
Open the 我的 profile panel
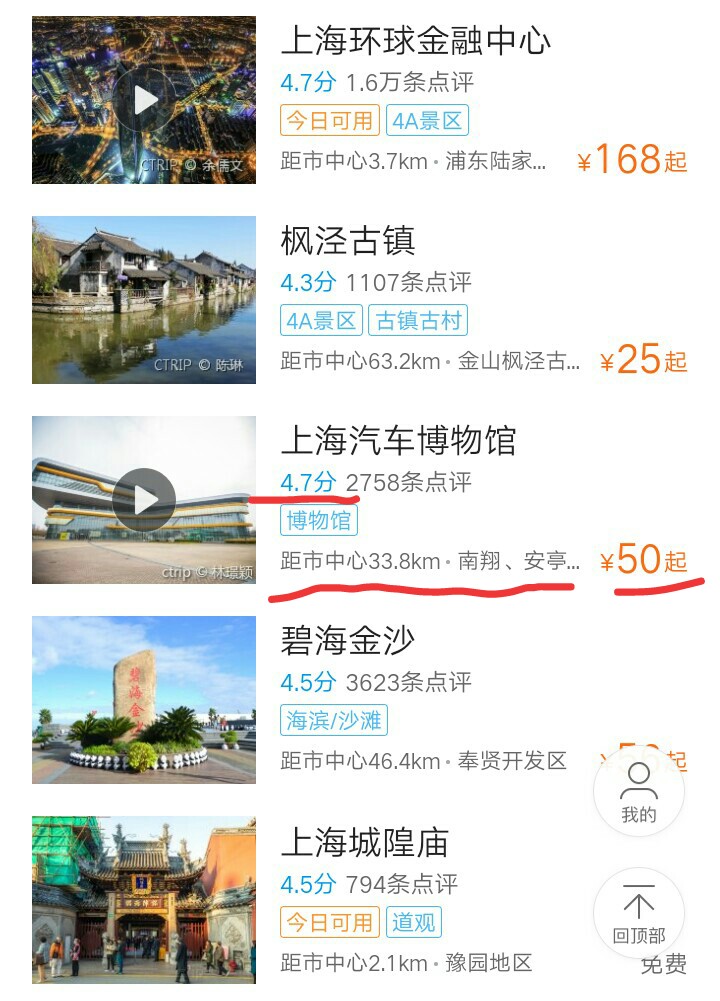(x=638, y=791)
